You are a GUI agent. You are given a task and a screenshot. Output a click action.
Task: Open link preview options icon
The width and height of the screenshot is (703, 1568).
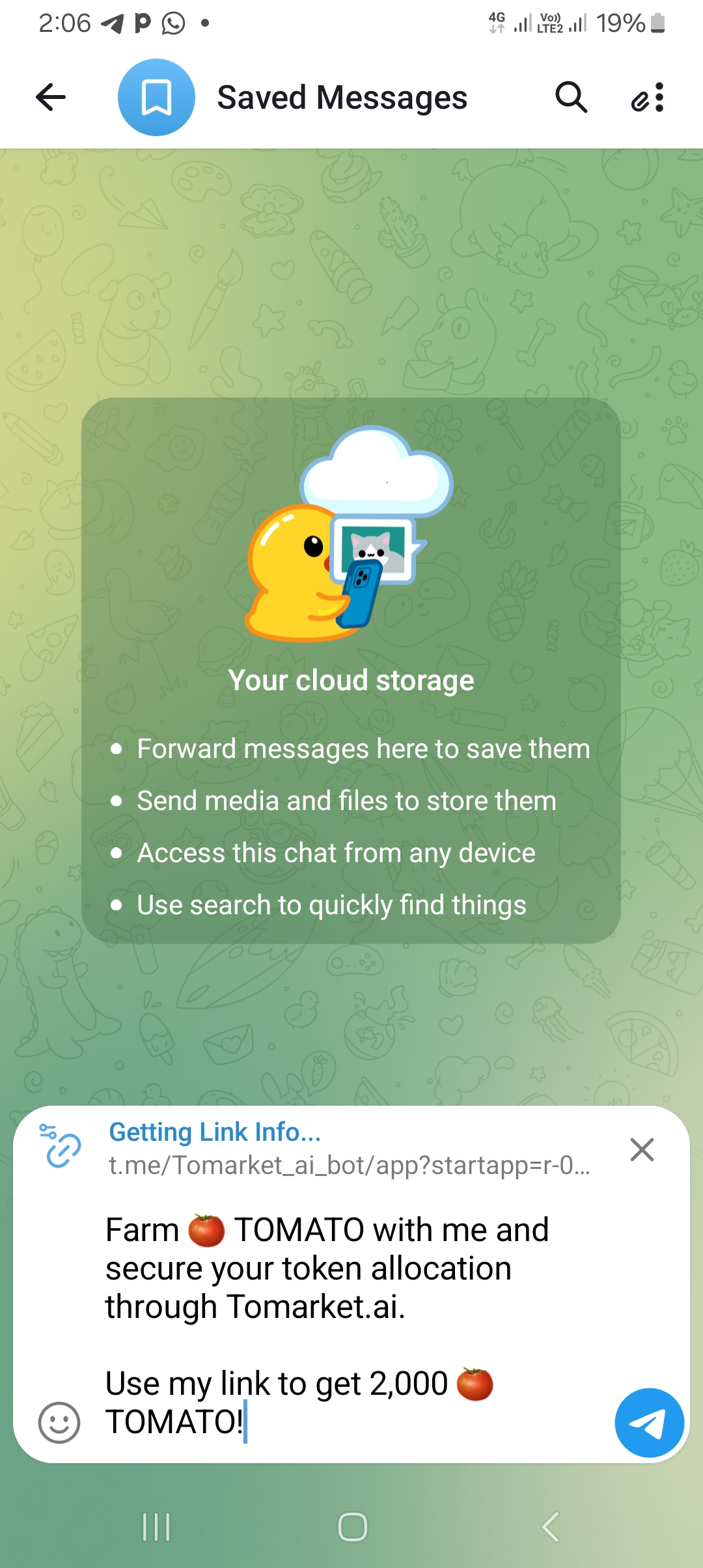[x=61, y=1147]
